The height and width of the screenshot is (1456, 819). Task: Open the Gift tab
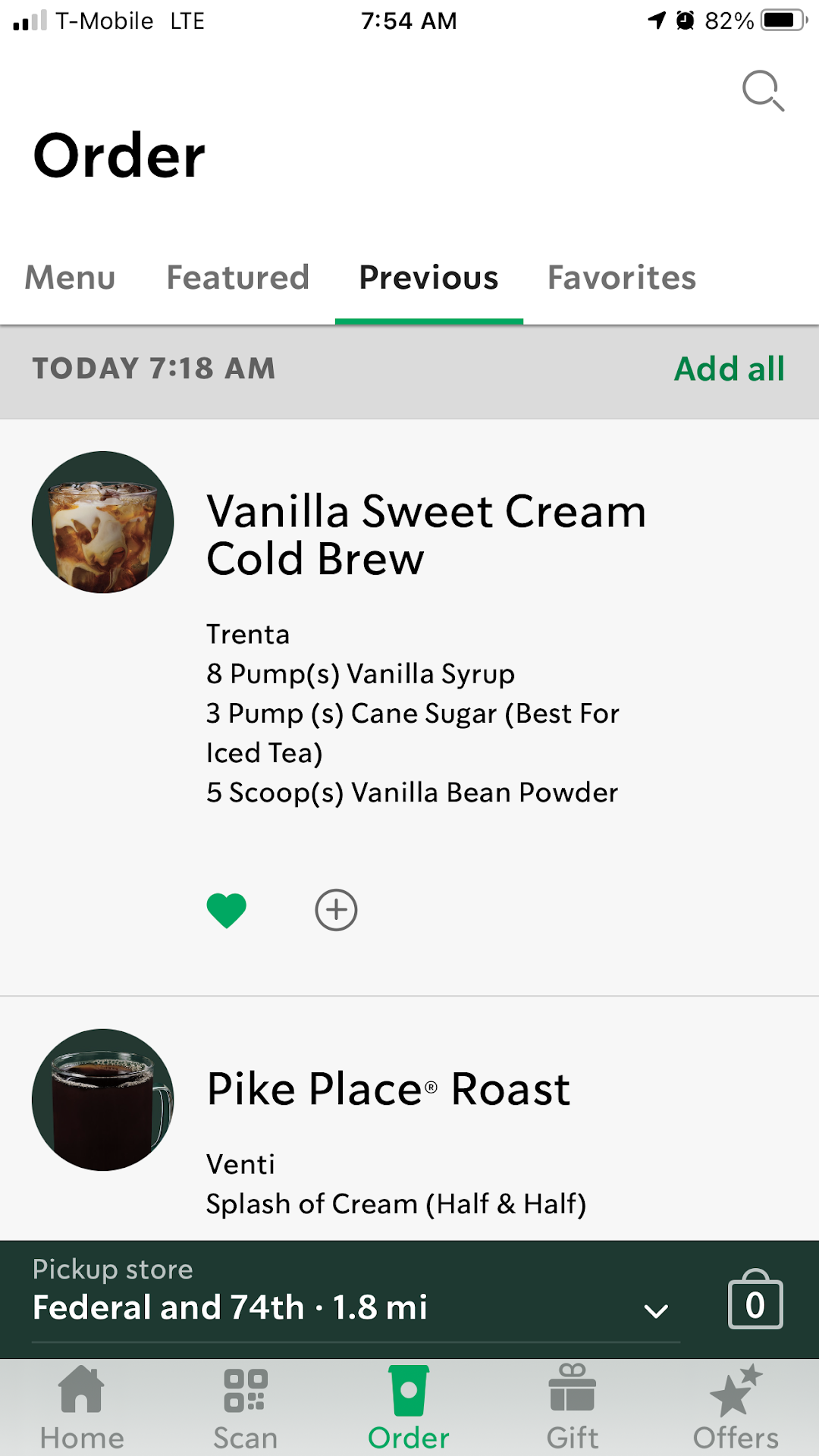click(573, 1407)
